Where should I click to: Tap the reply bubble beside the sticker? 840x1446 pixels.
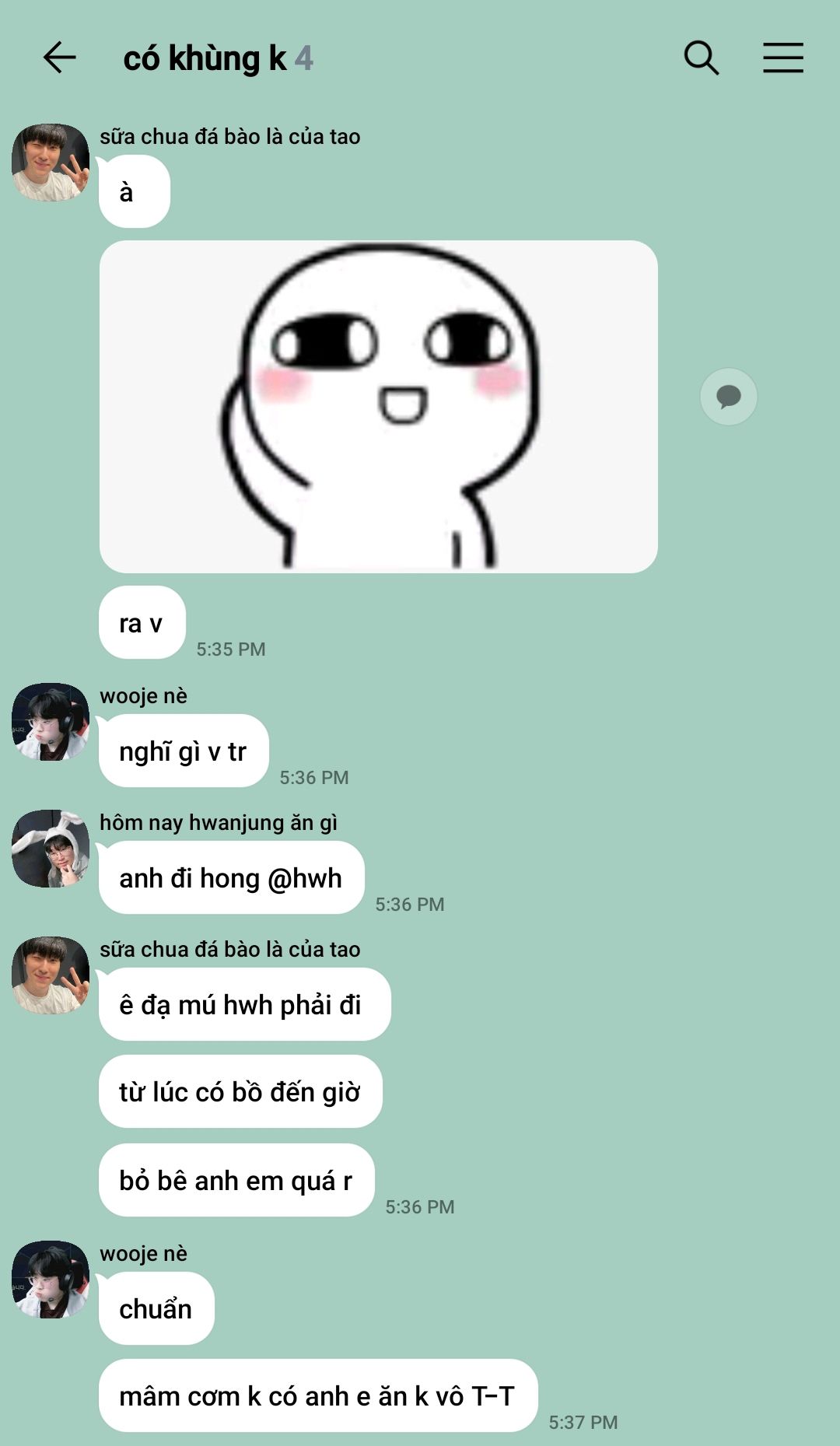click(x=728, y=397)
